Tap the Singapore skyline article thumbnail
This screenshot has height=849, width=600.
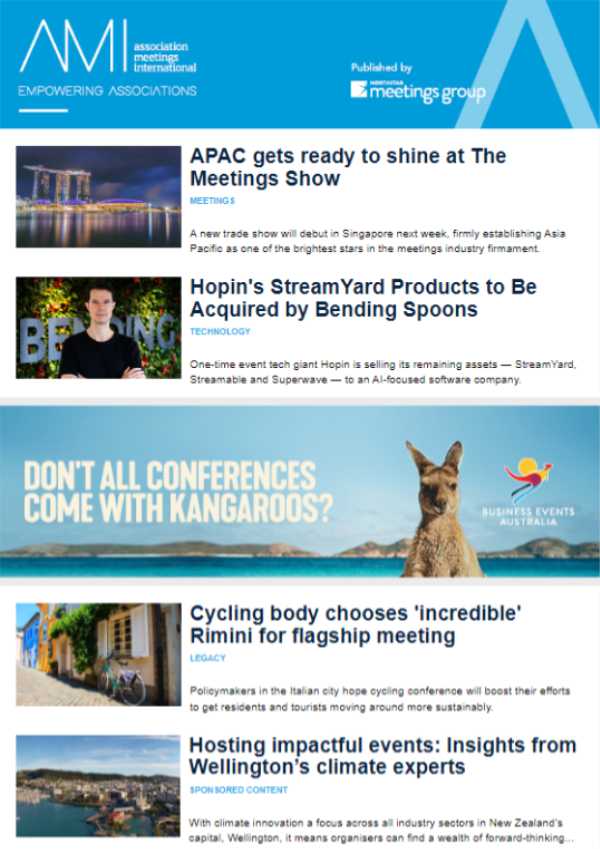tap(98, 196)
